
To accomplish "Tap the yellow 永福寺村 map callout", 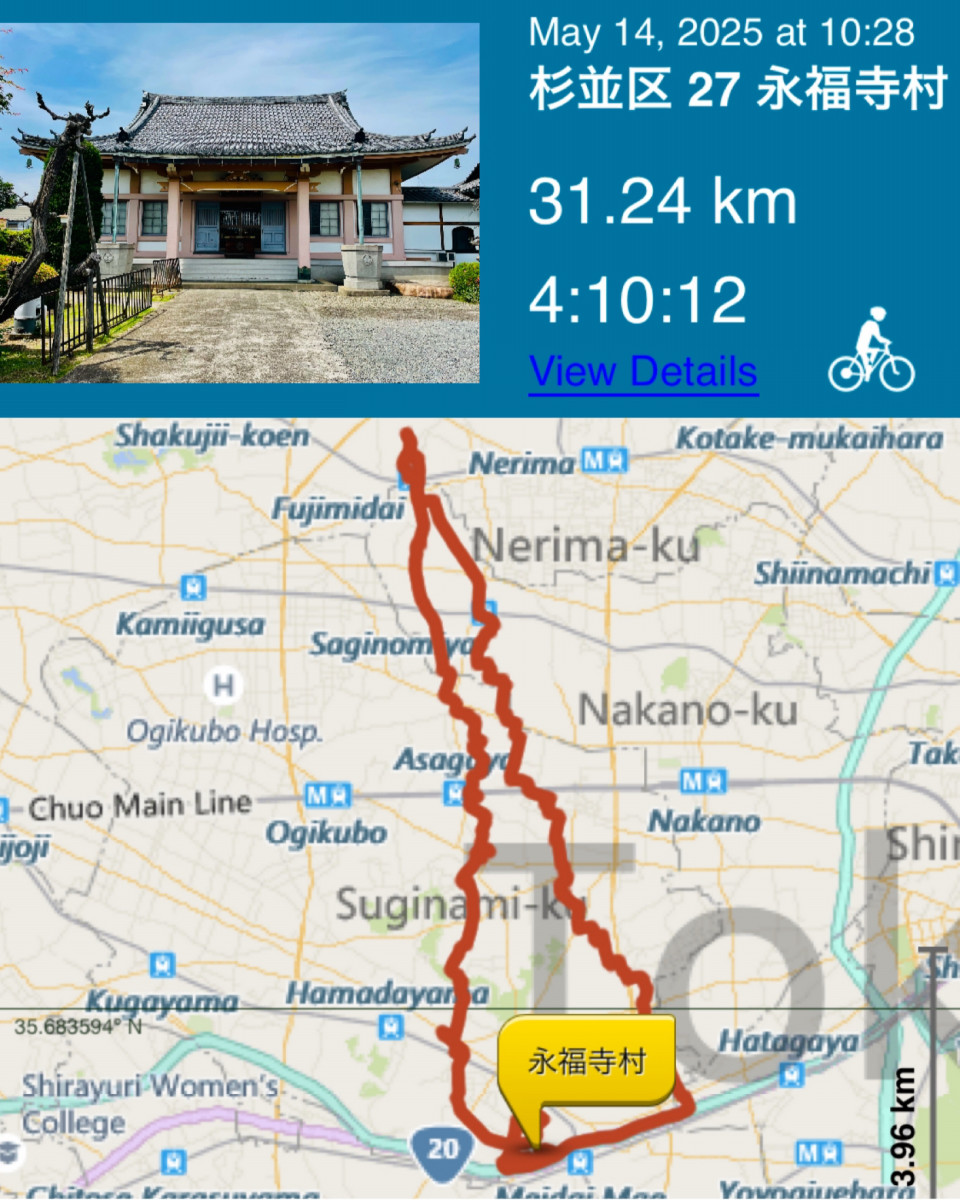I will (587, 1062).
